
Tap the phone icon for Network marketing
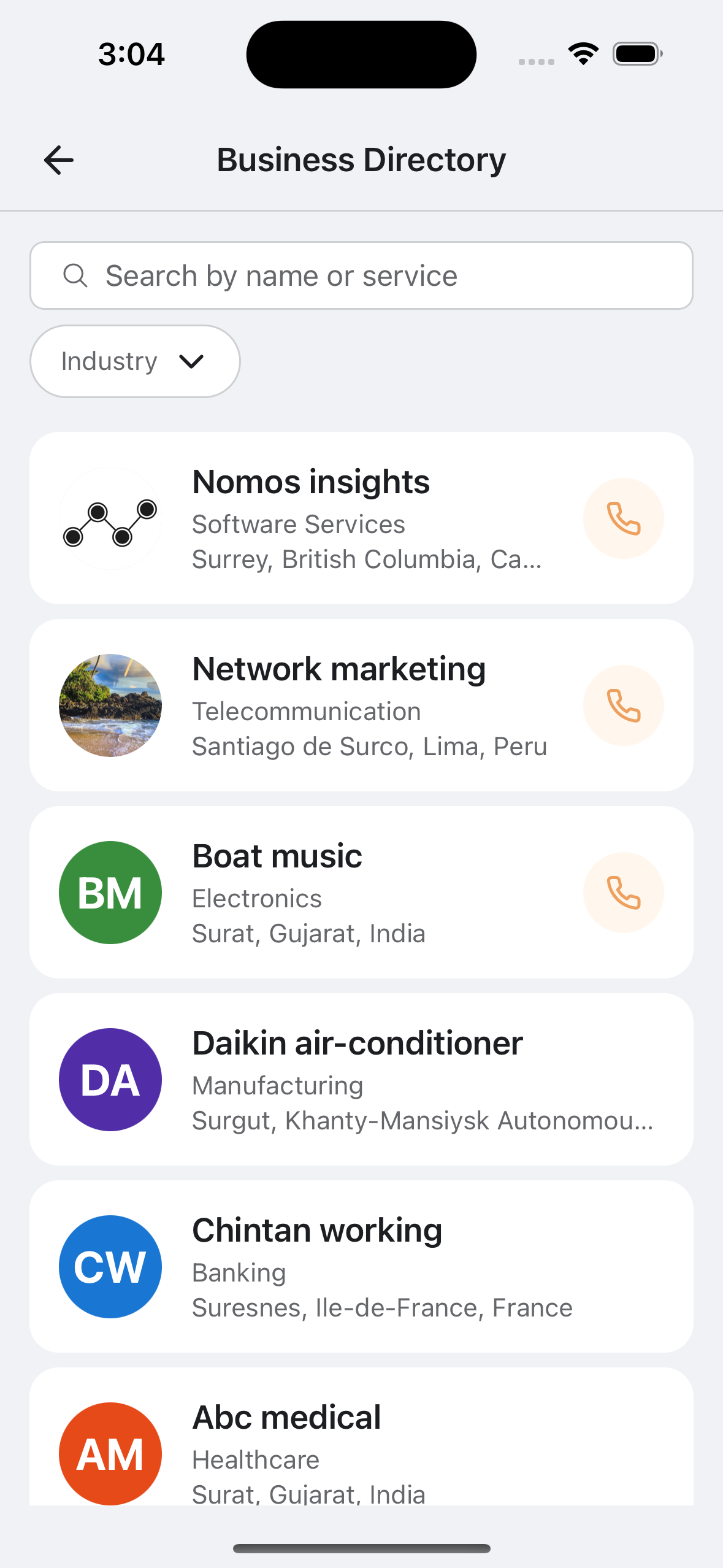point(624,705)
